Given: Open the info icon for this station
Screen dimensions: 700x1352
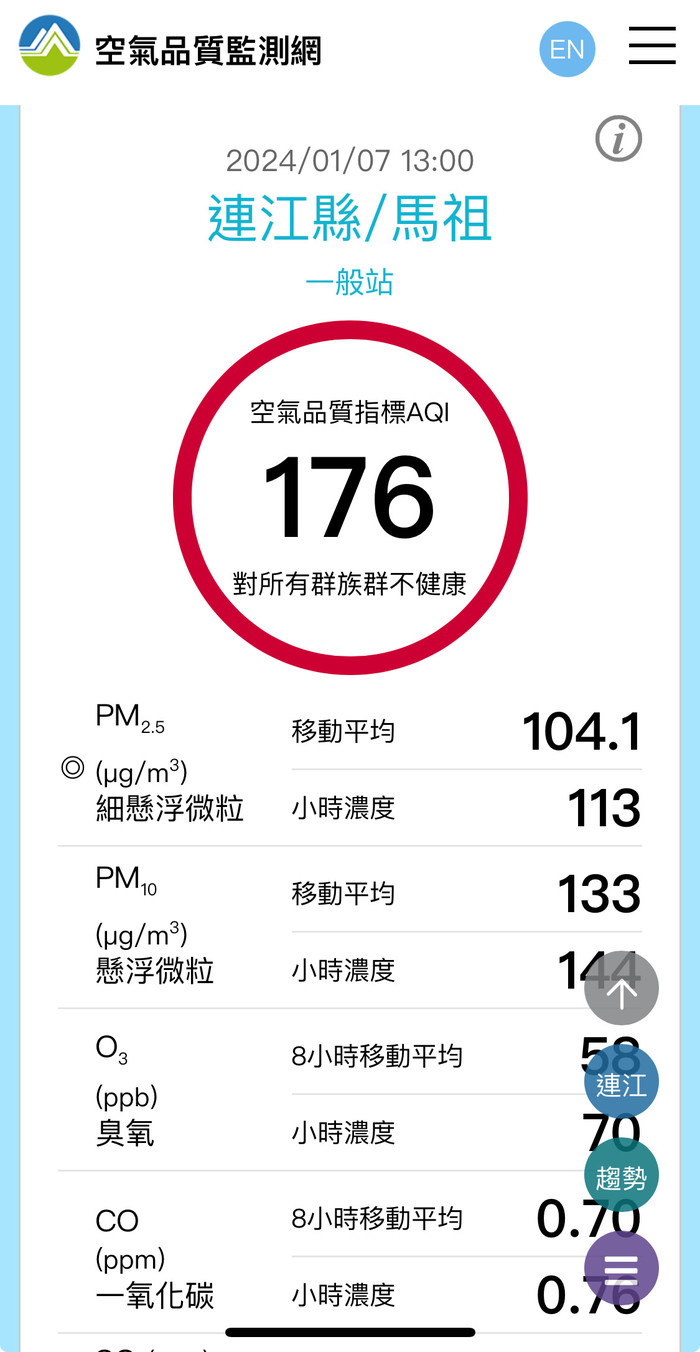Looking at the screenshot, I should point(618,139).
